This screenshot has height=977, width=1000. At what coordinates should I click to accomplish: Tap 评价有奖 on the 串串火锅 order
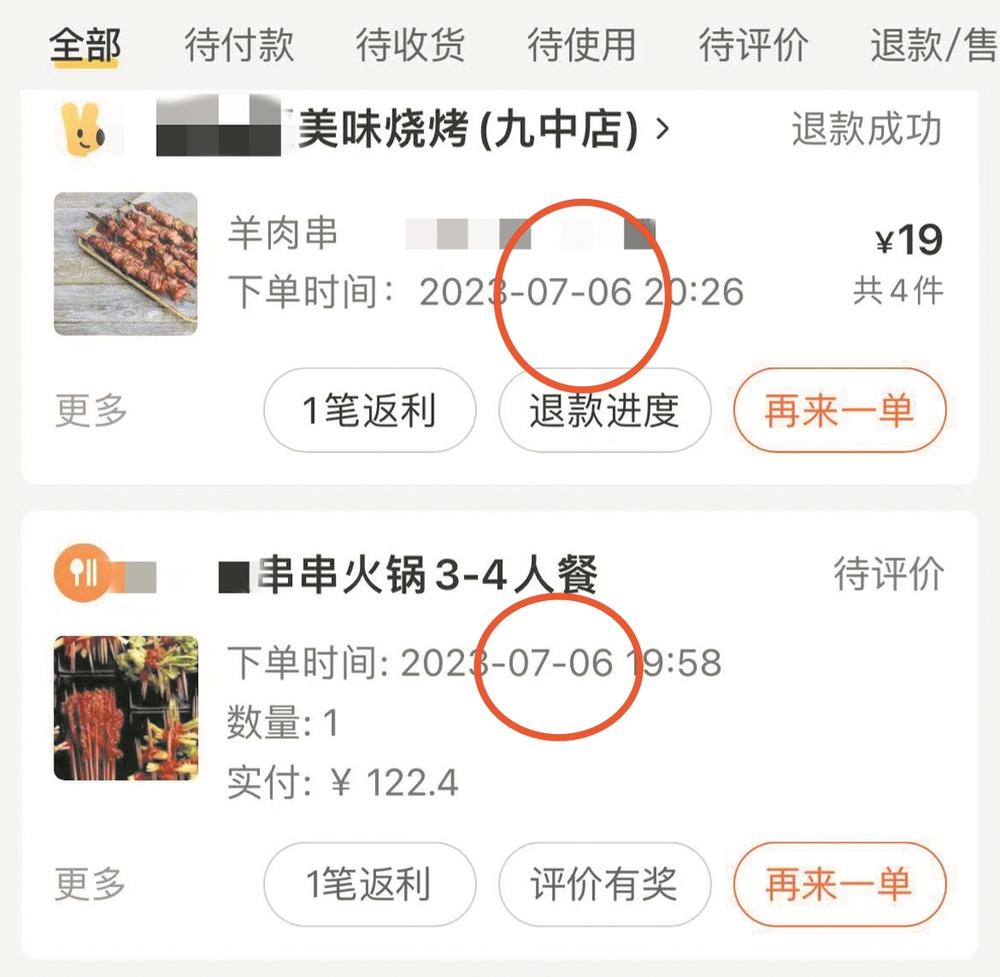coord(604,884)
